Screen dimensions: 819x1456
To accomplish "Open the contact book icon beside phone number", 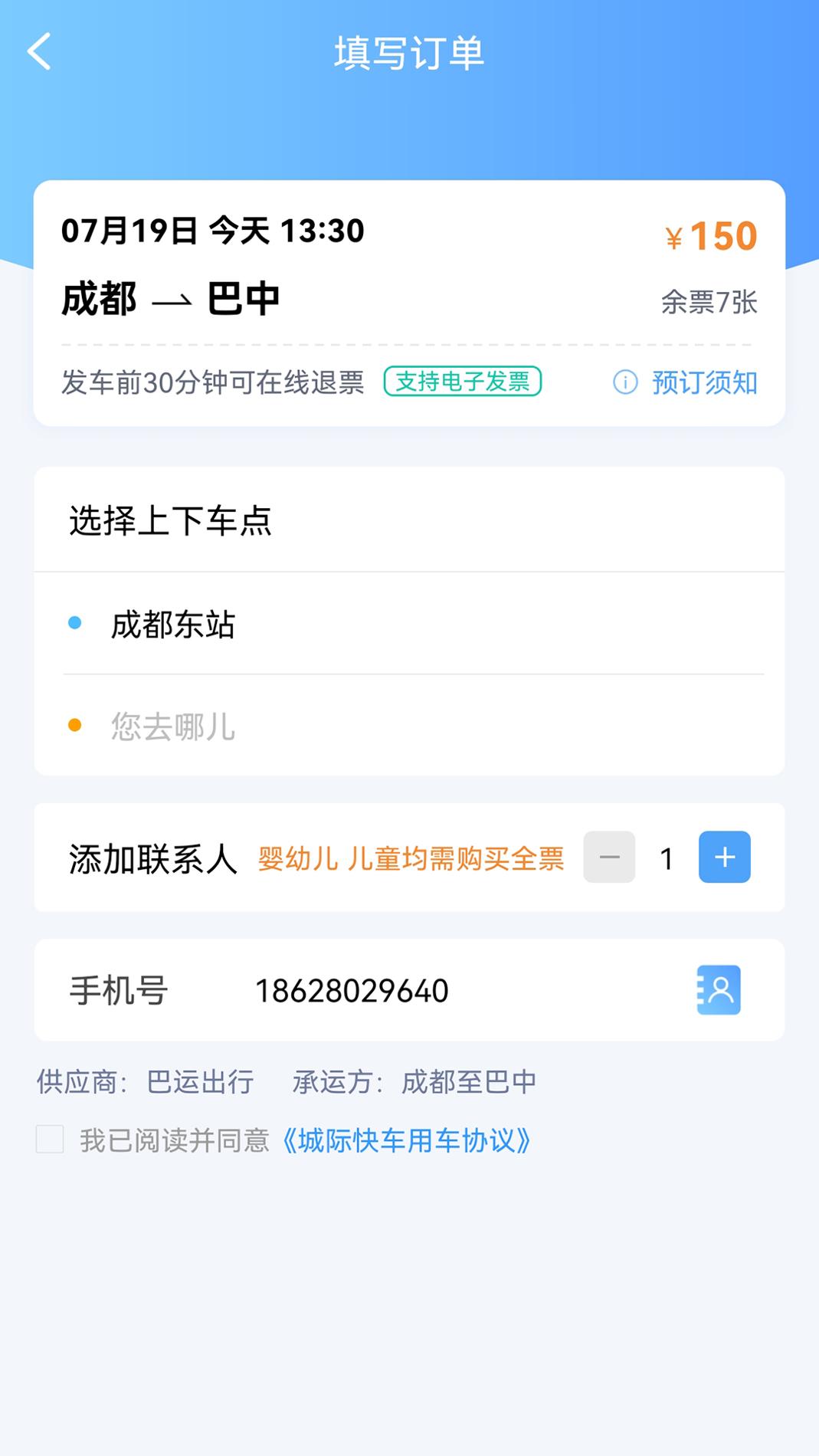I will pos(717,990).
